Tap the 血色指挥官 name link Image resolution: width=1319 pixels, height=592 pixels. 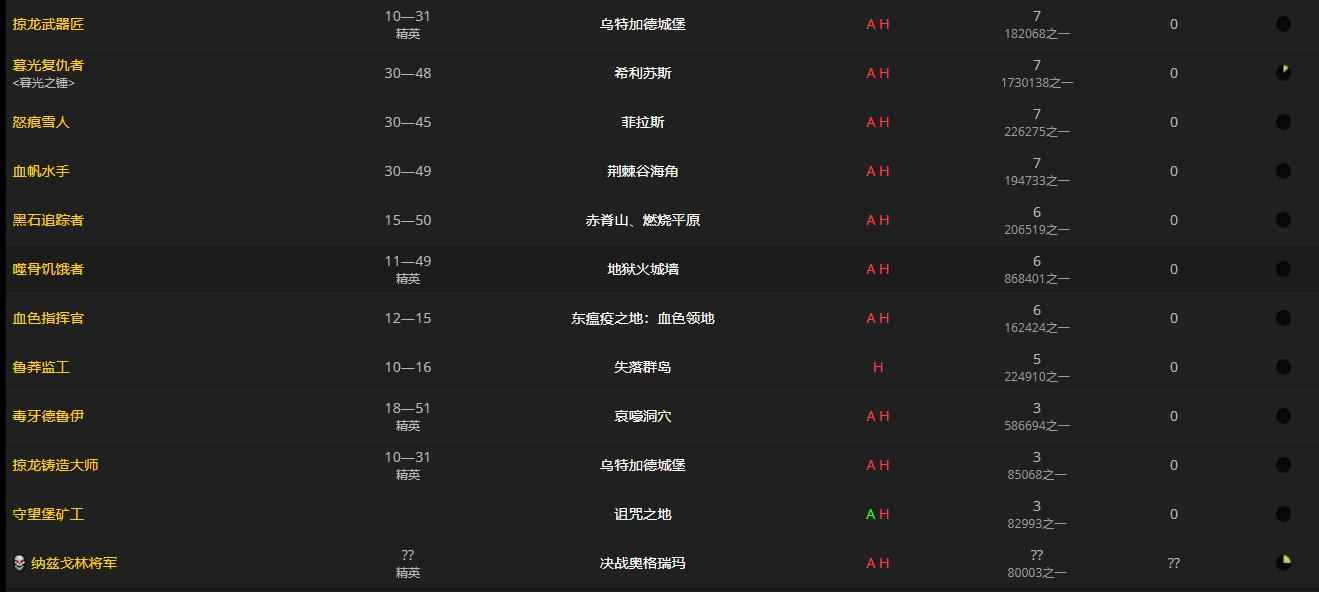coord(48,318)
